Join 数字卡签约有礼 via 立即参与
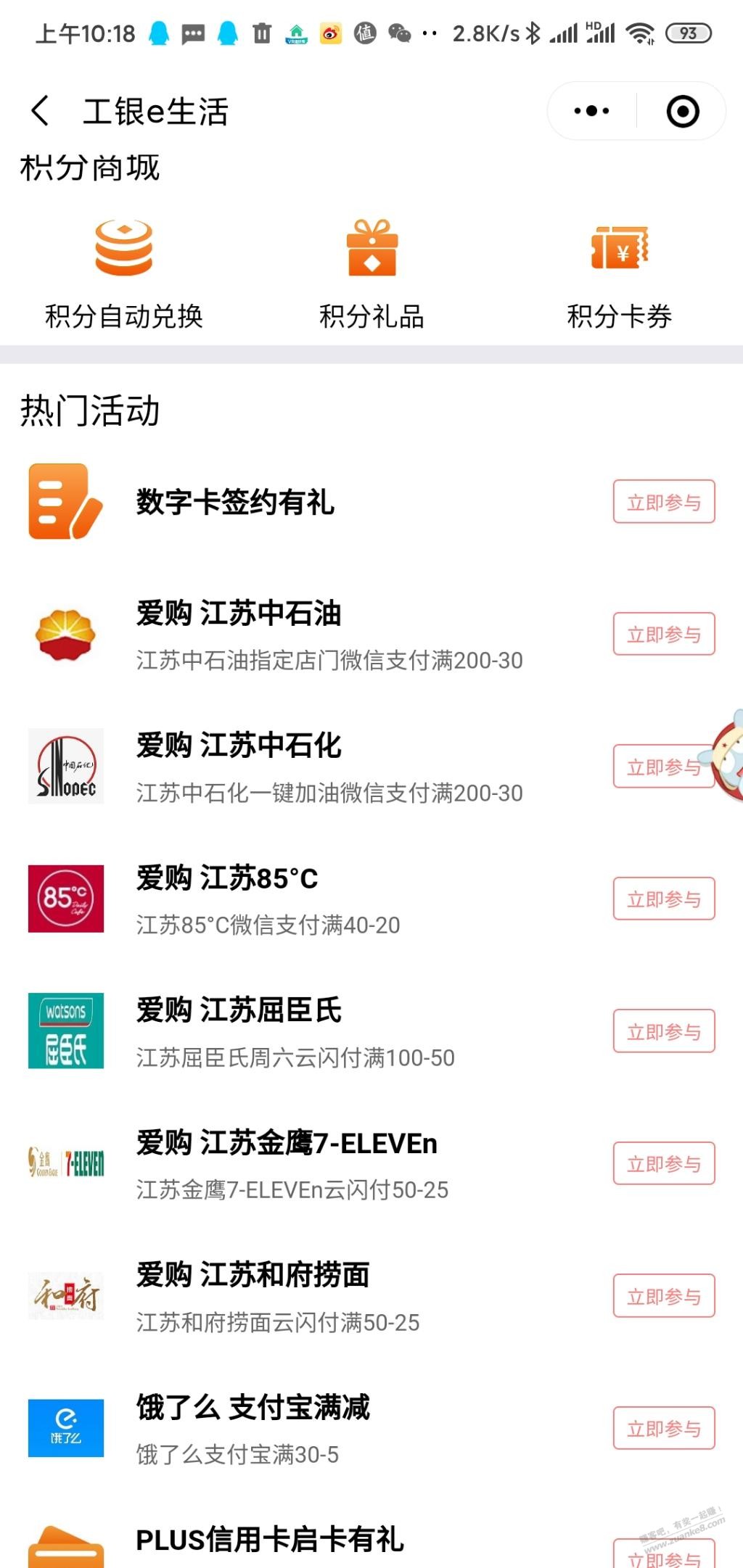The width and height of the screenshot is (743, 1568). coord(664,502)
